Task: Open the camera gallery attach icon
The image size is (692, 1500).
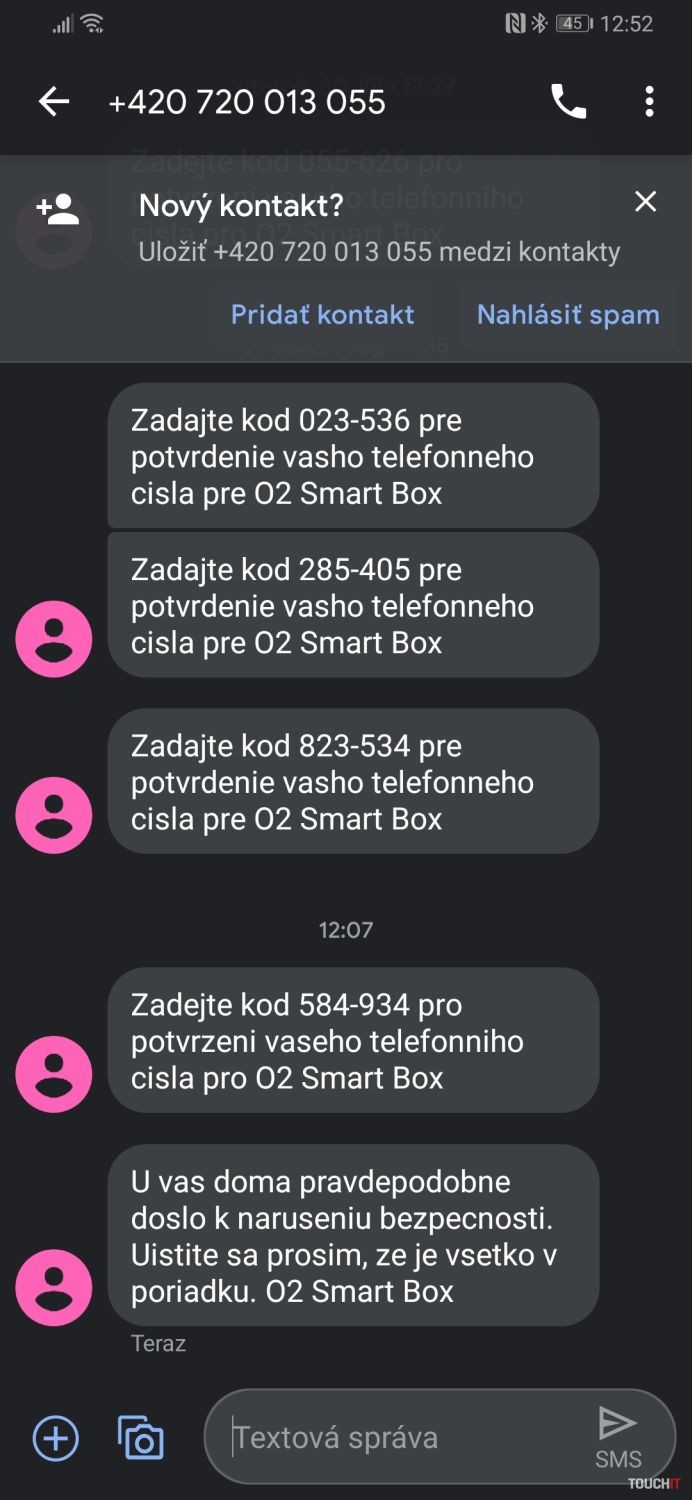Action: [x=141, y=1439]
